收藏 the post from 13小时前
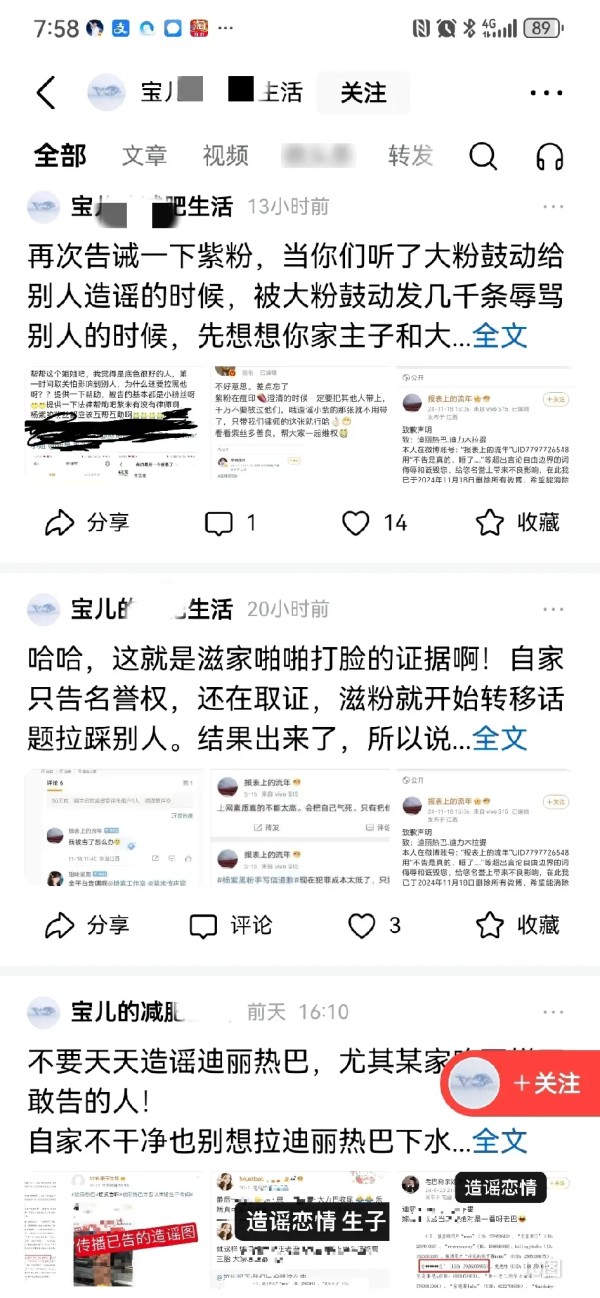 pos(517,522)
